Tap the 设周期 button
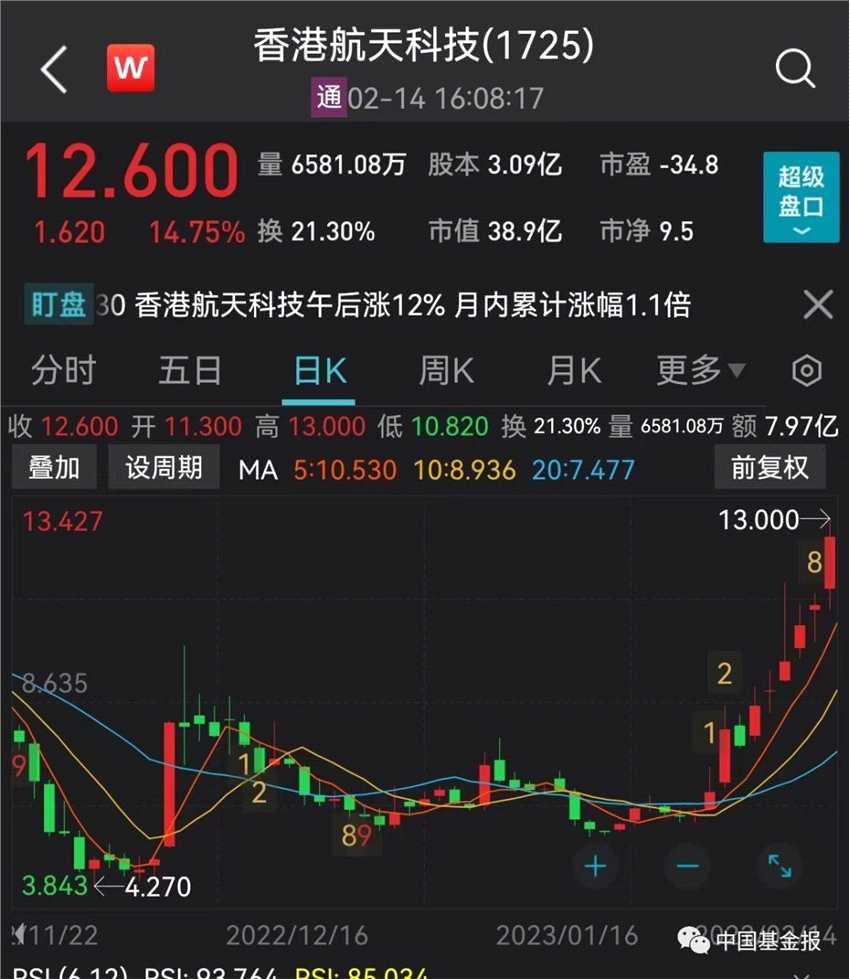This screenshot has width=850, height=979. (164, 468)
